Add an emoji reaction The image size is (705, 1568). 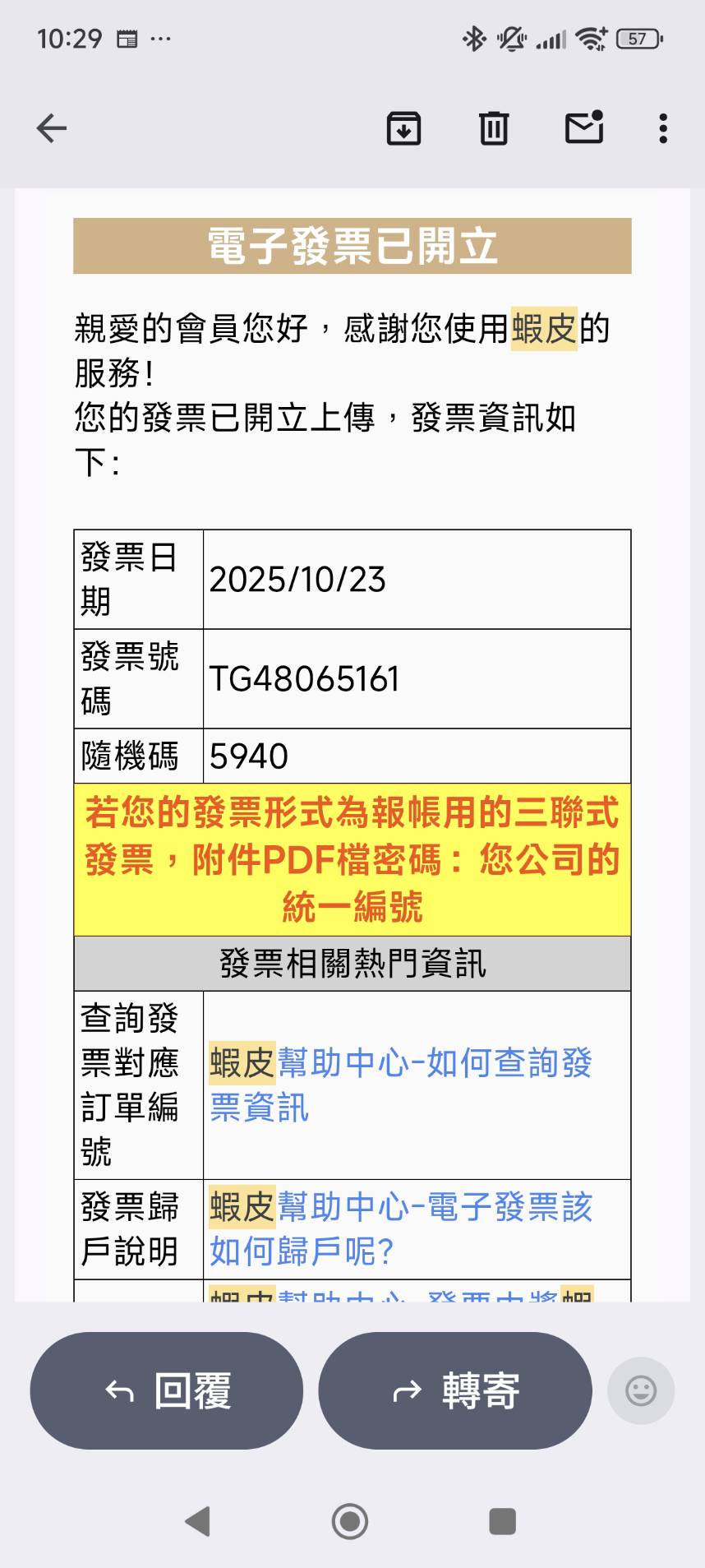point(641,1391)
